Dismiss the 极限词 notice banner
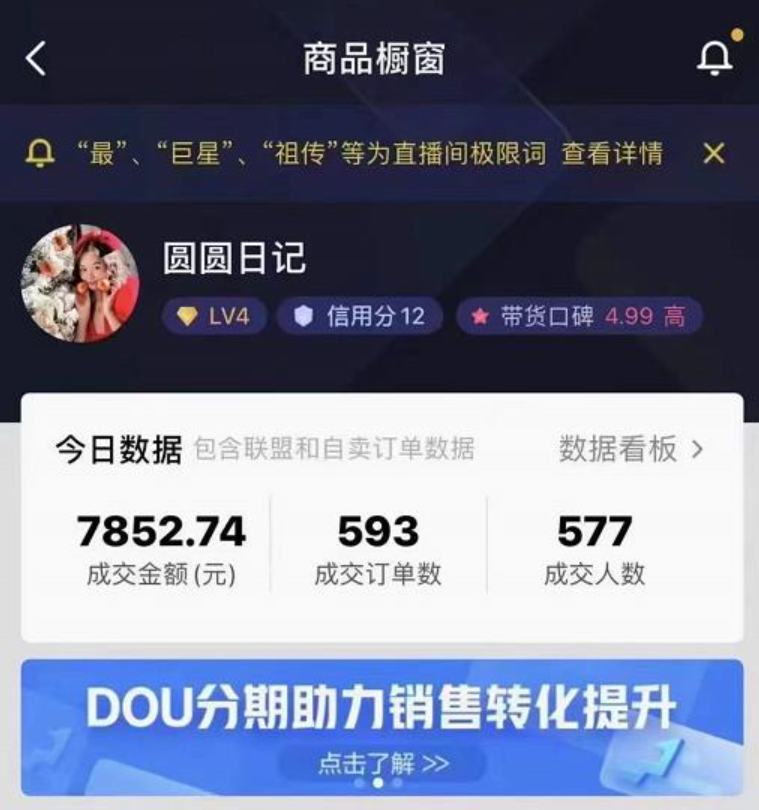Viewport: 759px width, 810px height. pyautogui.click(x=713, y=153)
